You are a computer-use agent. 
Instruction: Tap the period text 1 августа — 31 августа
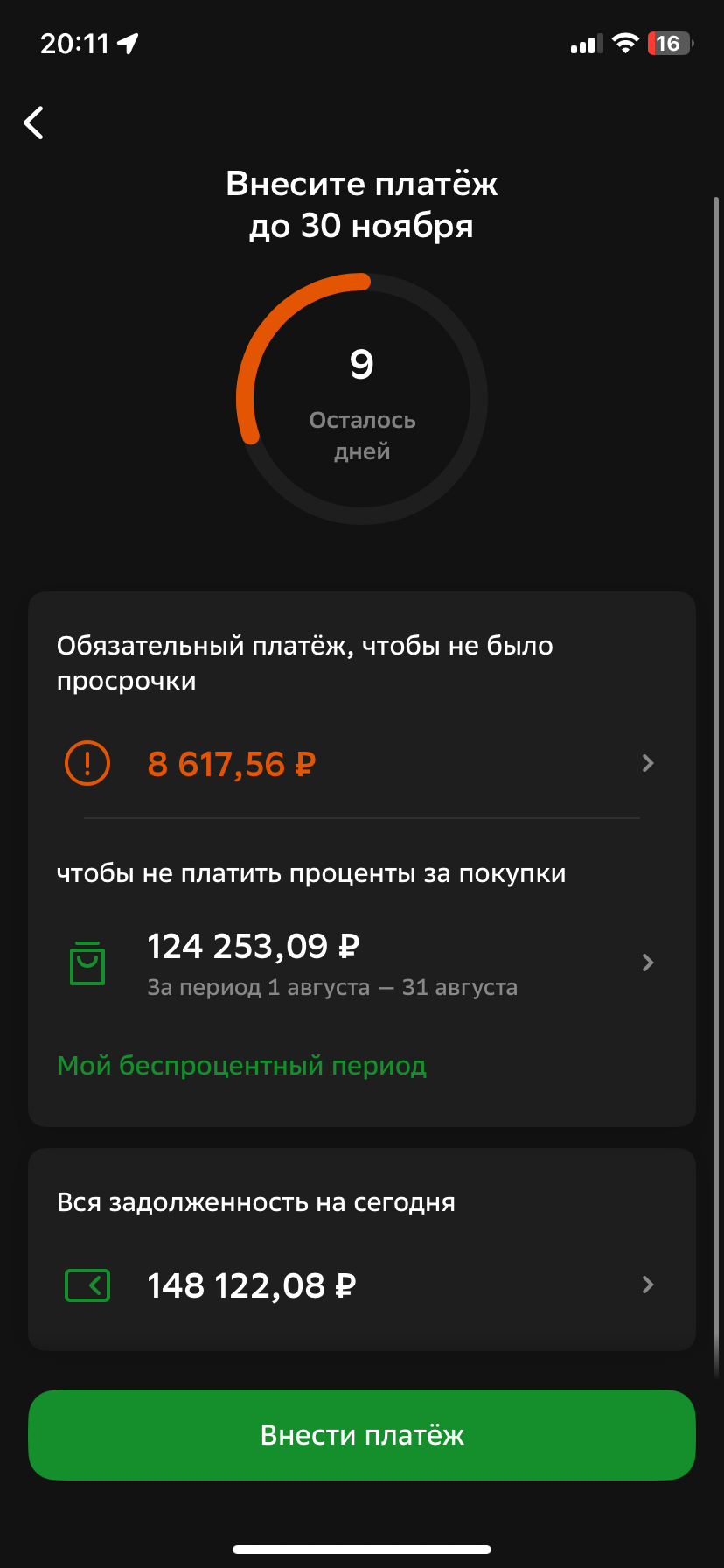(332, 986)
